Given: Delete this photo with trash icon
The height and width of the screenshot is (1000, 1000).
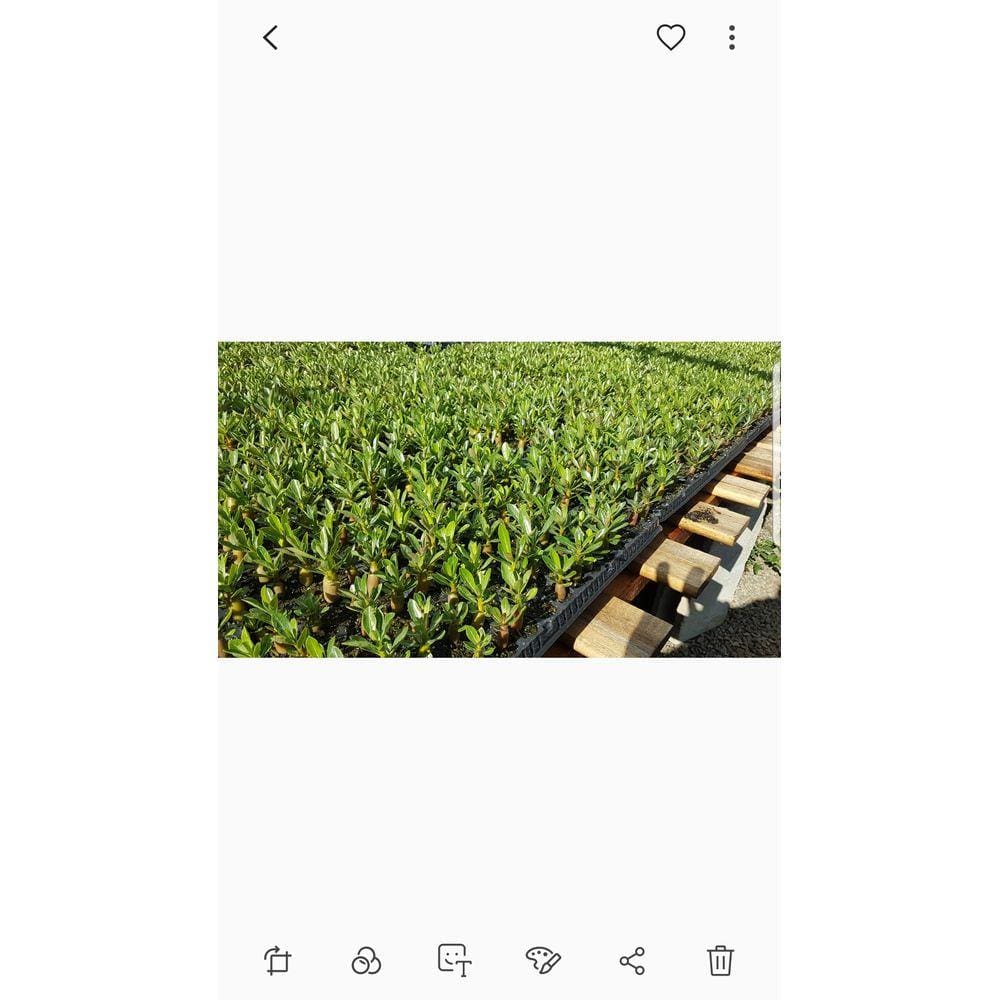Looking at the screenshot, I should click(720, 961).
